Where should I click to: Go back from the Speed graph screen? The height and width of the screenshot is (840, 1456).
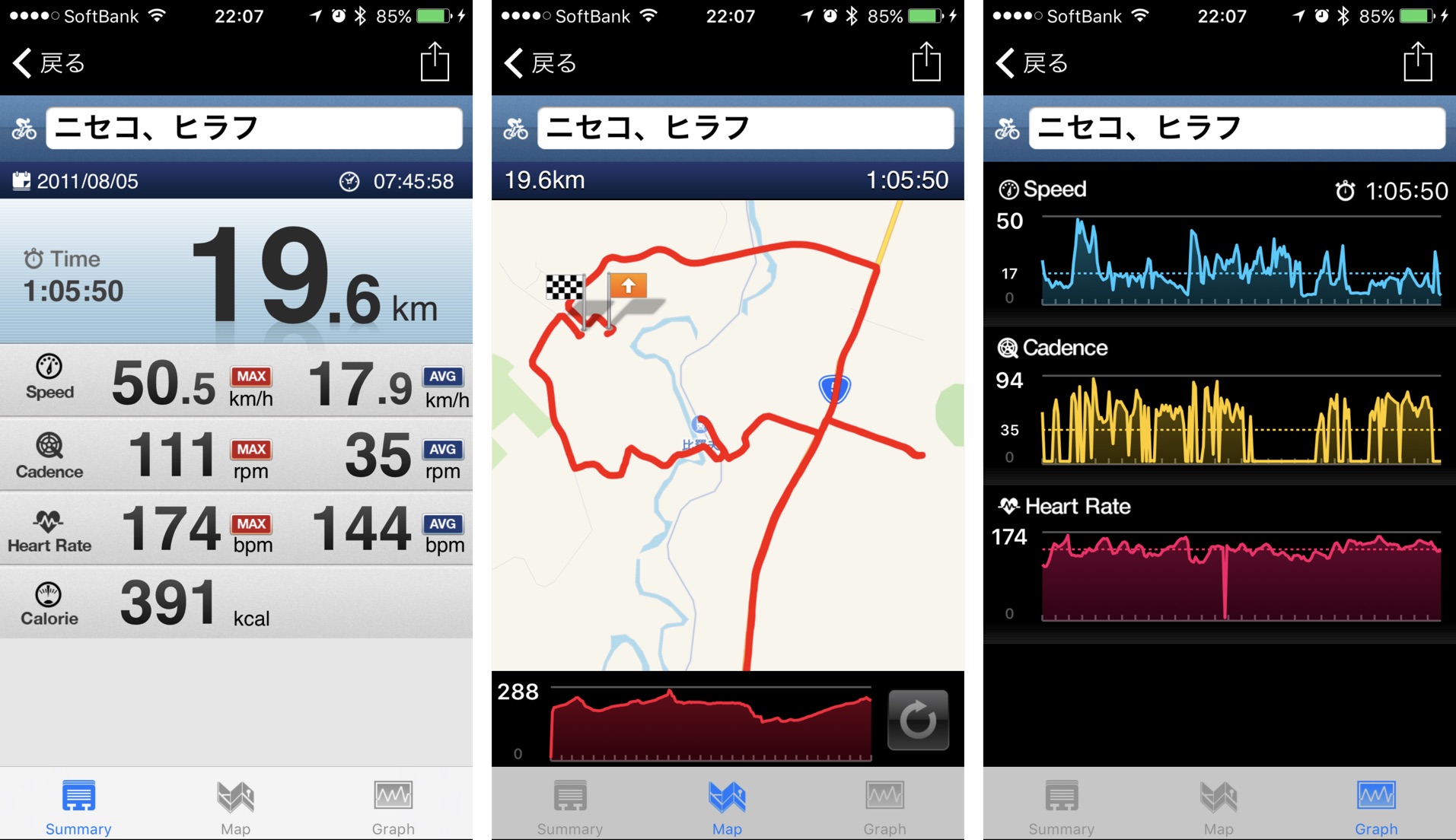click(1032, 63)
